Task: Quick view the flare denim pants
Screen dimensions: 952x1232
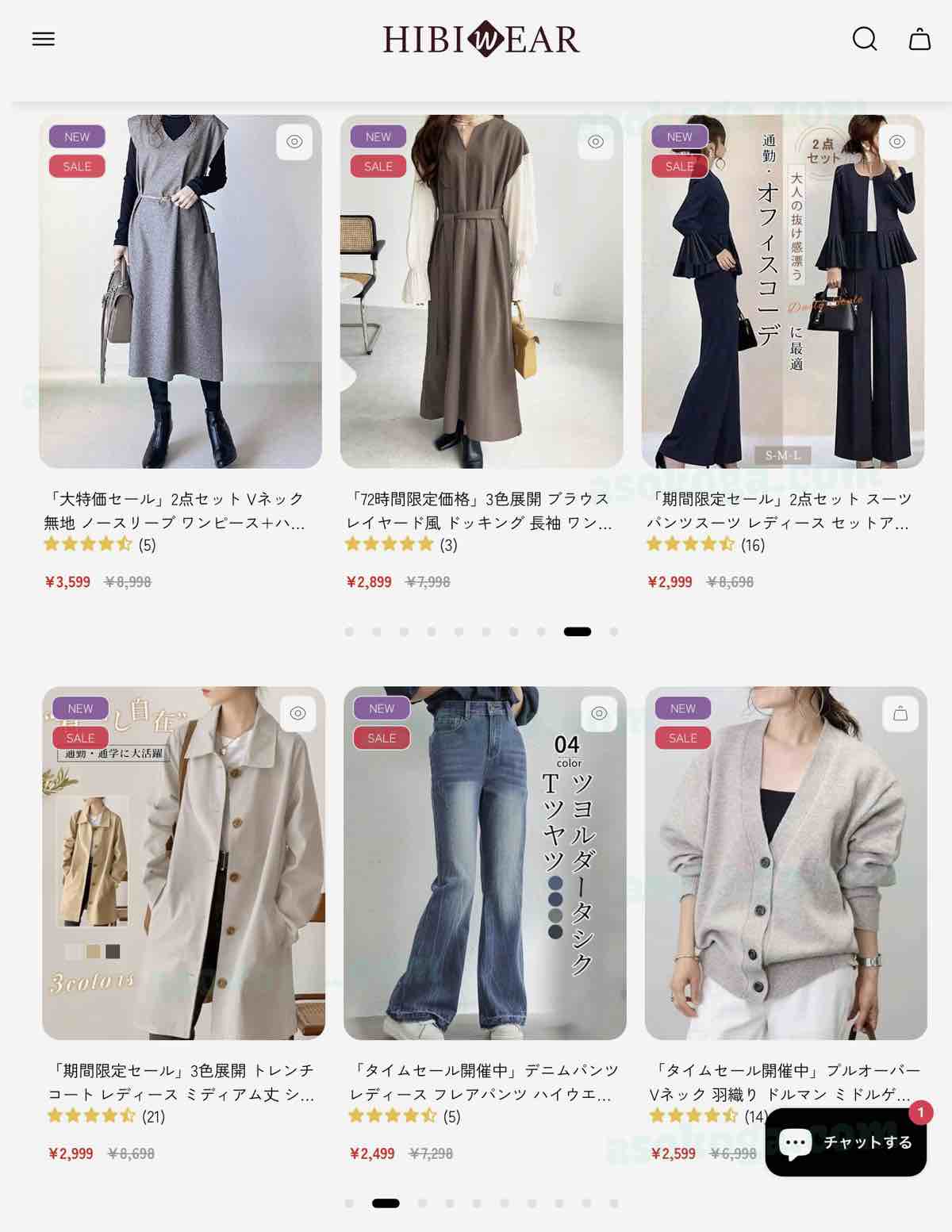Action: (x=599, y=713)
